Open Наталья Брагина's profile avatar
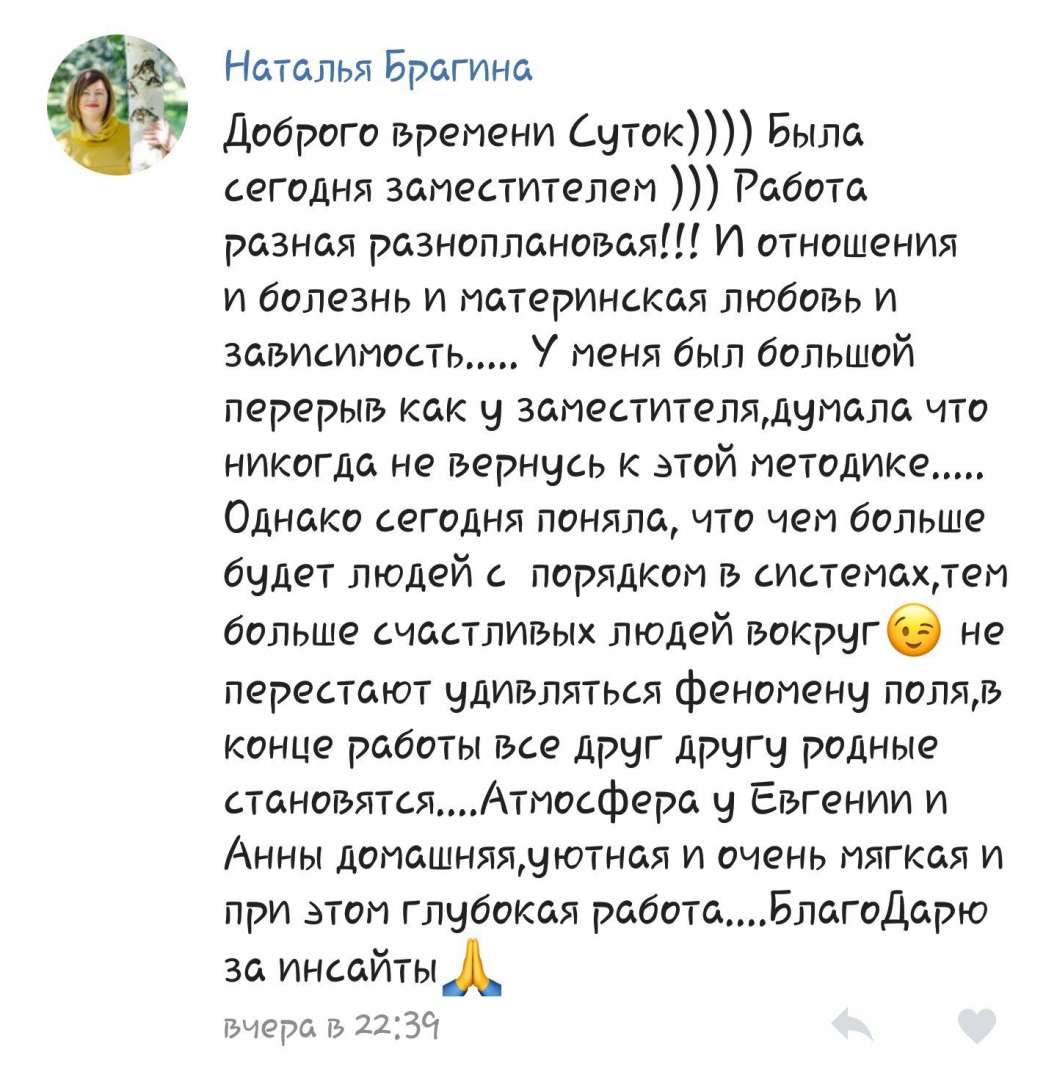Screen dimensions: 1057x1080 (x=117, y=105)
